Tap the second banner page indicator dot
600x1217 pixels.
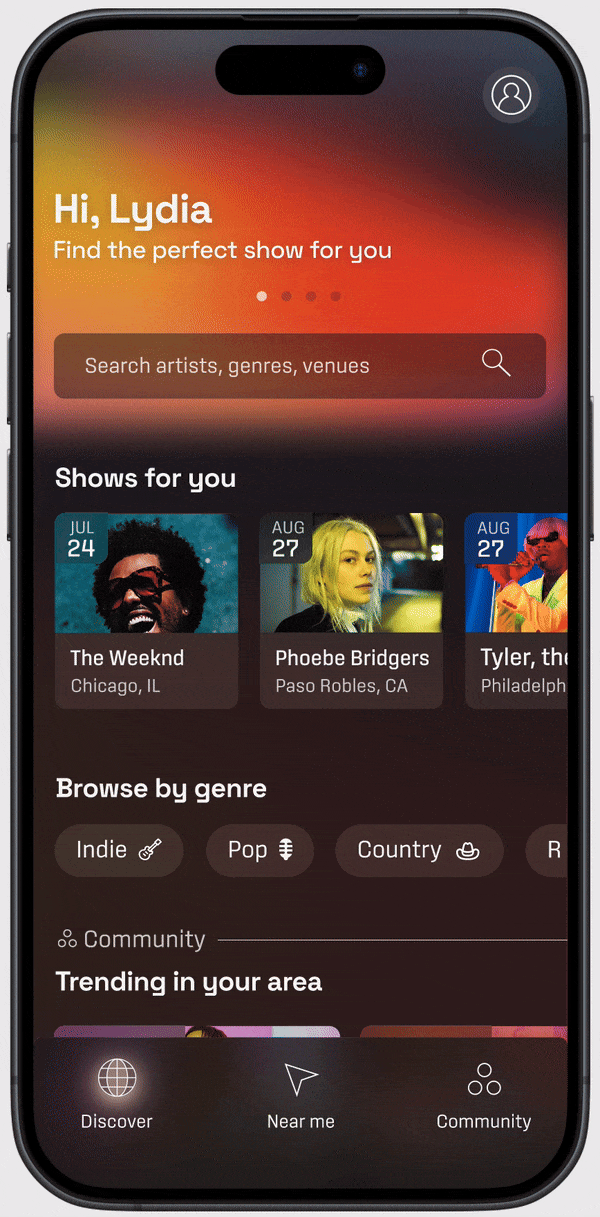(286, 296)
